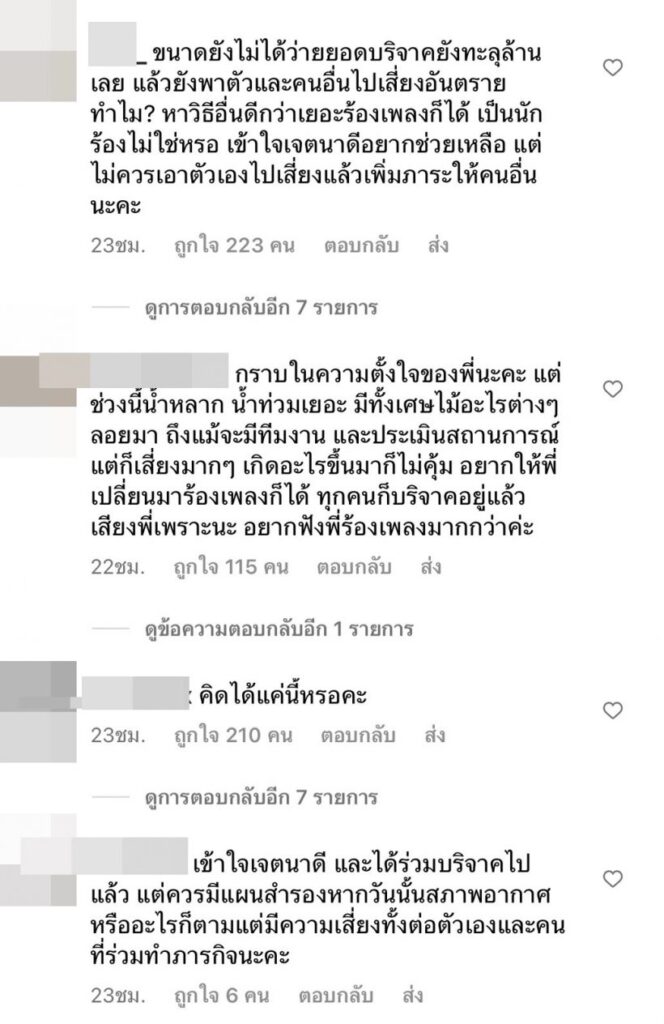Tap ส่ง on the 210-likes comment
The image size is (664, 1024).
434,736
